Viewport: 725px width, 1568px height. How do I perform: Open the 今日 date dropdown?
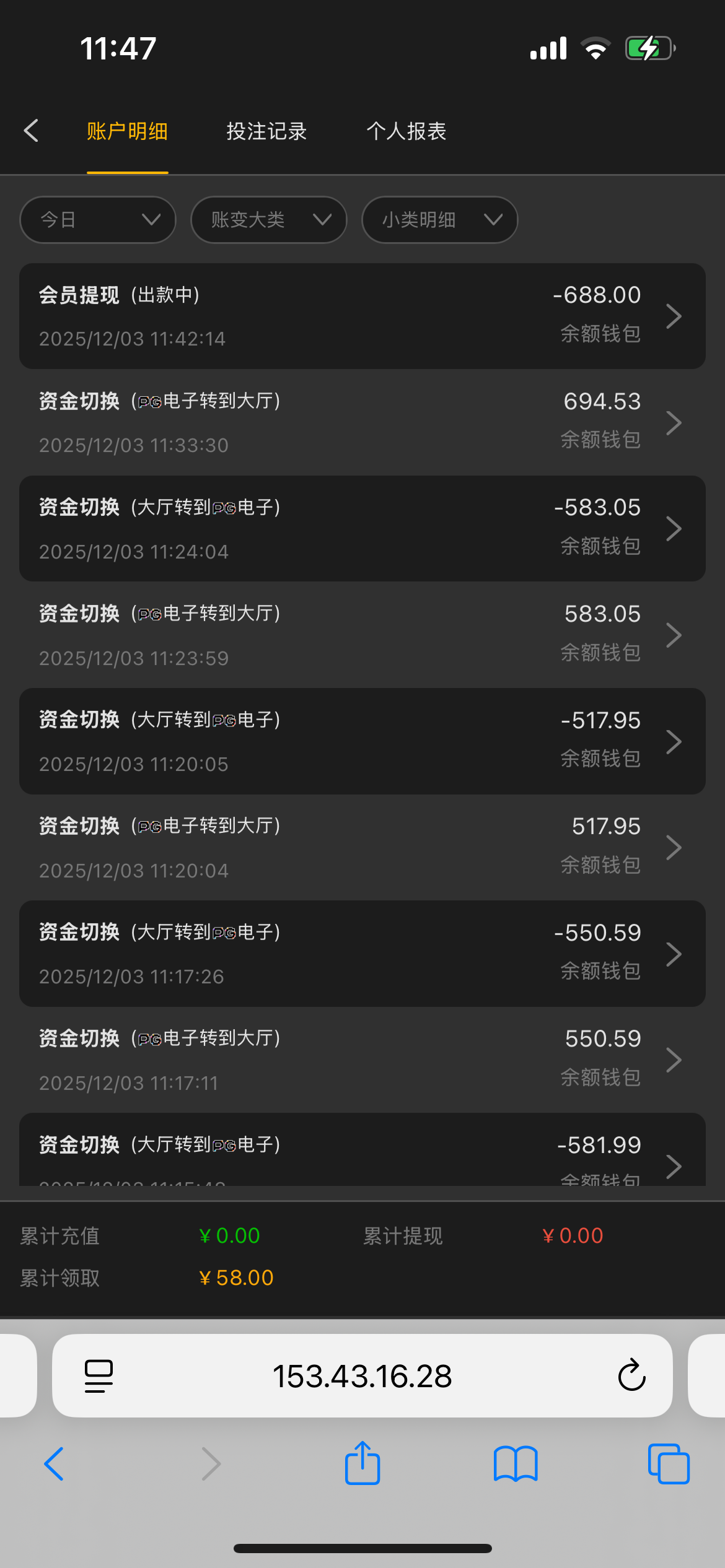98,220
